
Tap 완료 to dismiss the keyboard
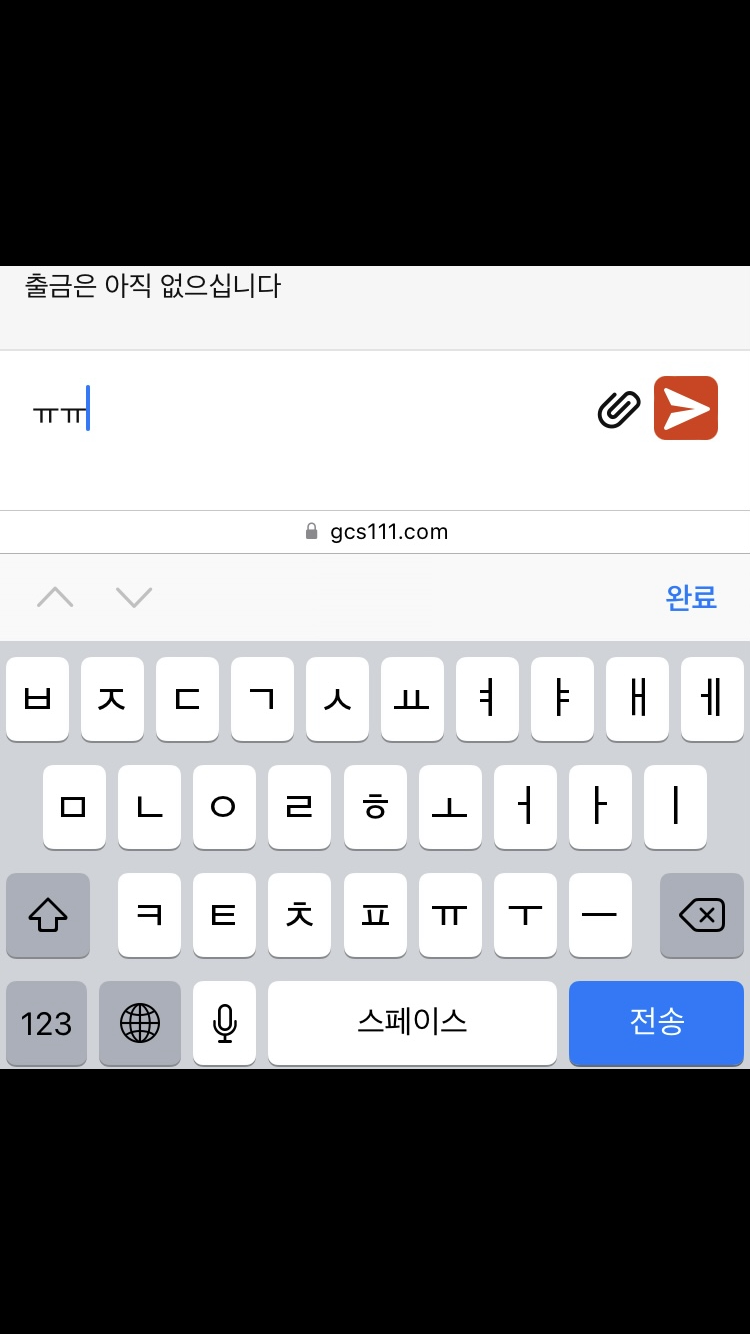tap(691, 597)
